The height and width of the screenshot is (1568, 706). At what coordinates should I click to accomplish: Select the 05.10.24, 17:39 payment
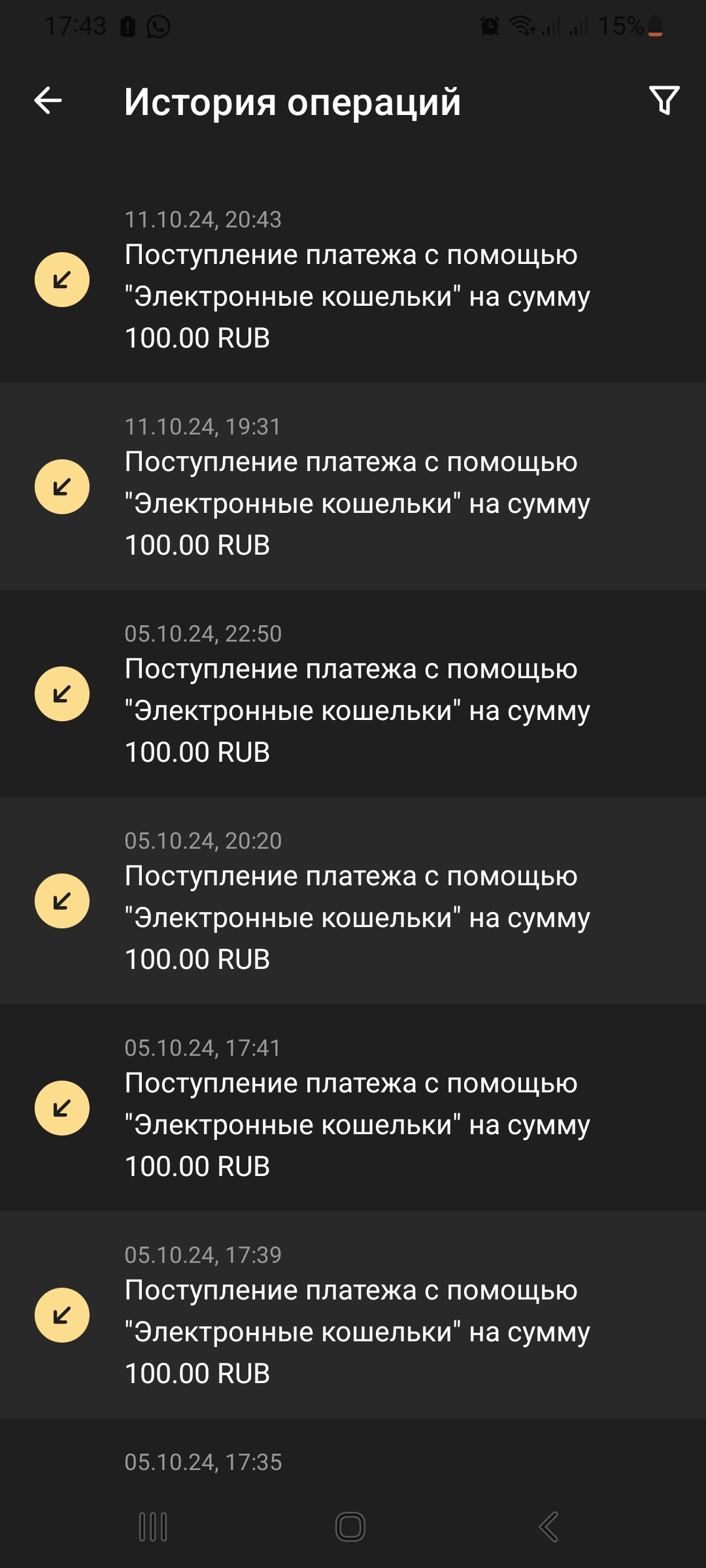353,1316
